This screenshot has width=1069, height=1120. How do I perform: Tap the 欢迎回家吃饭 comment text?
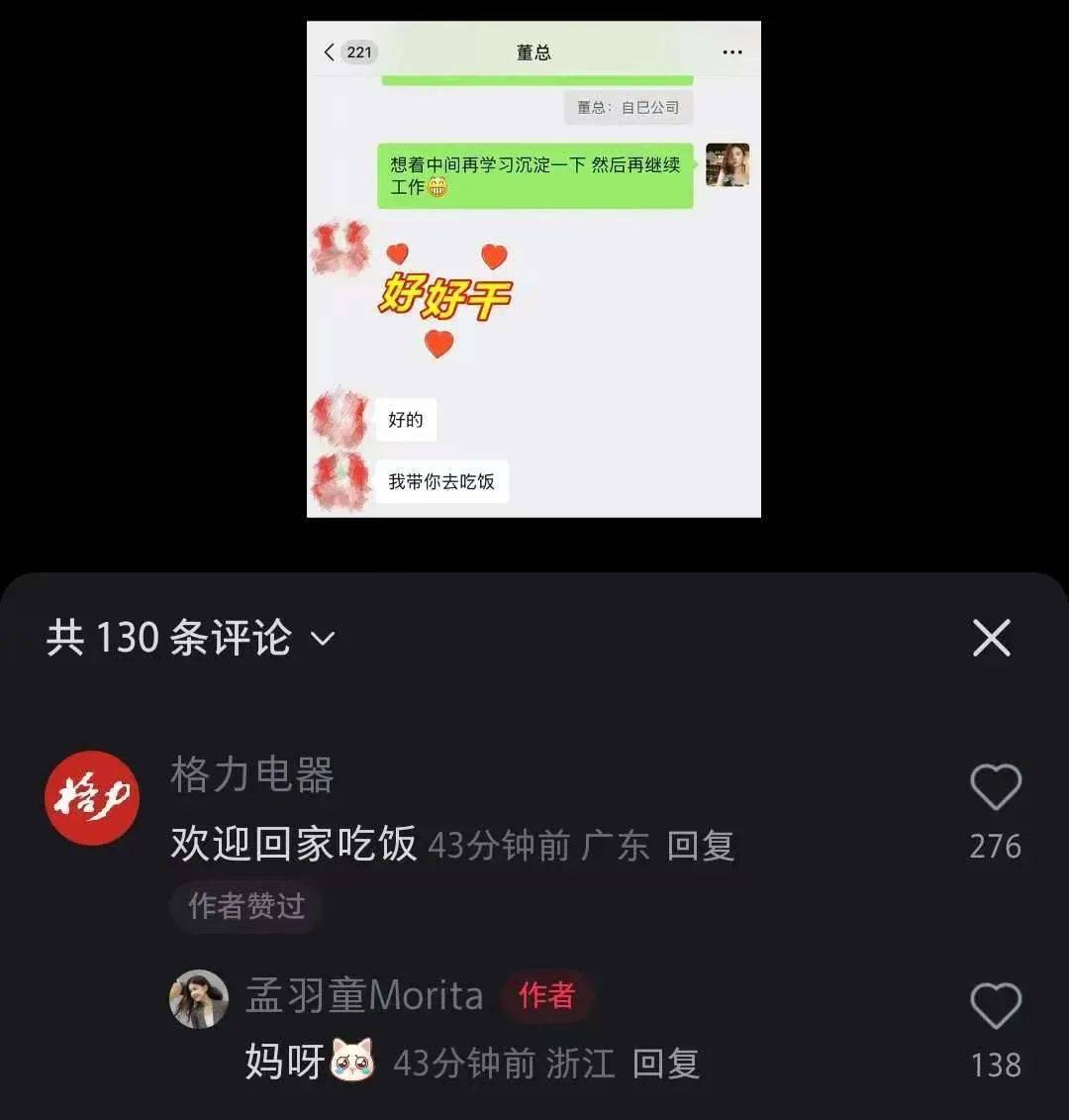click(x=290, y=846)
